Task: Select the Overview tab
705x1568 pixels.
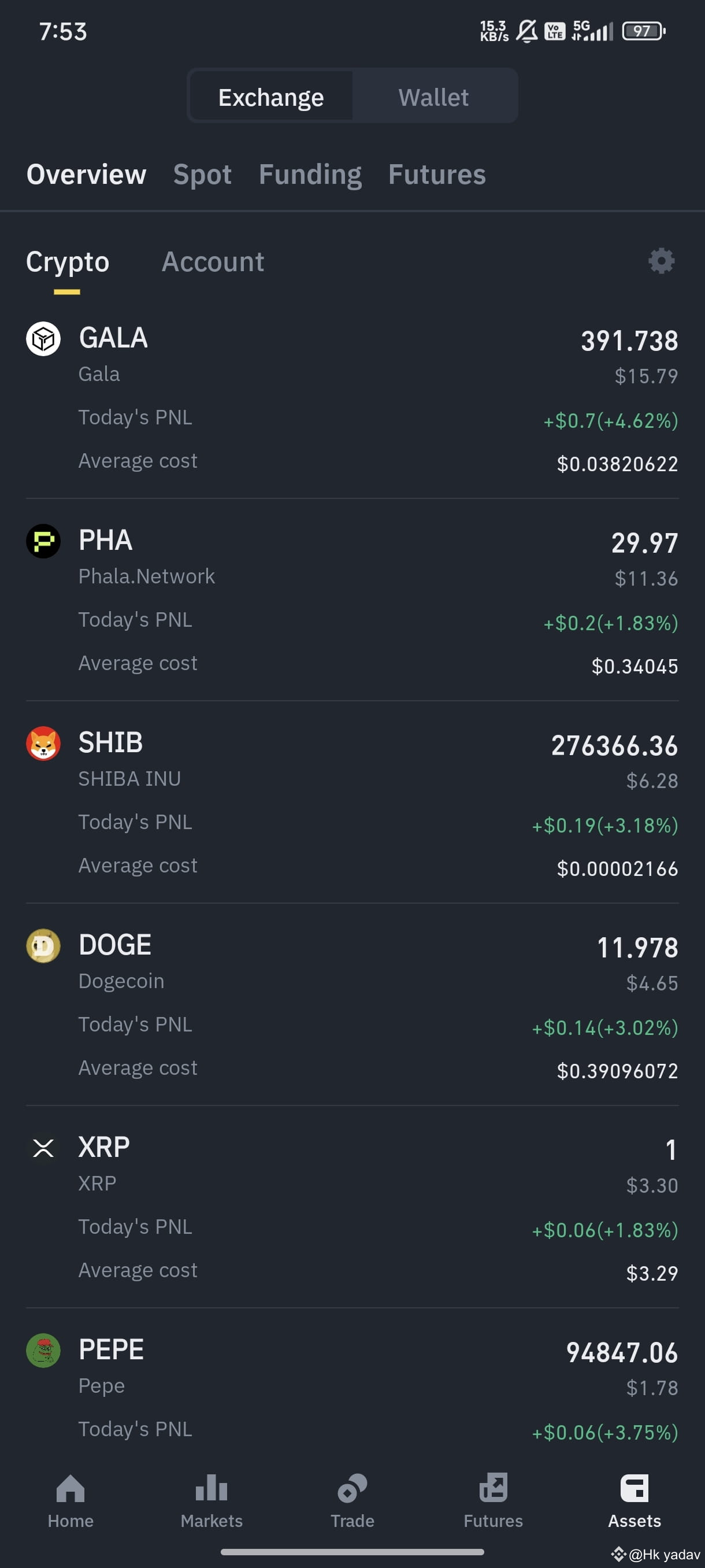Action: point(86,175)
